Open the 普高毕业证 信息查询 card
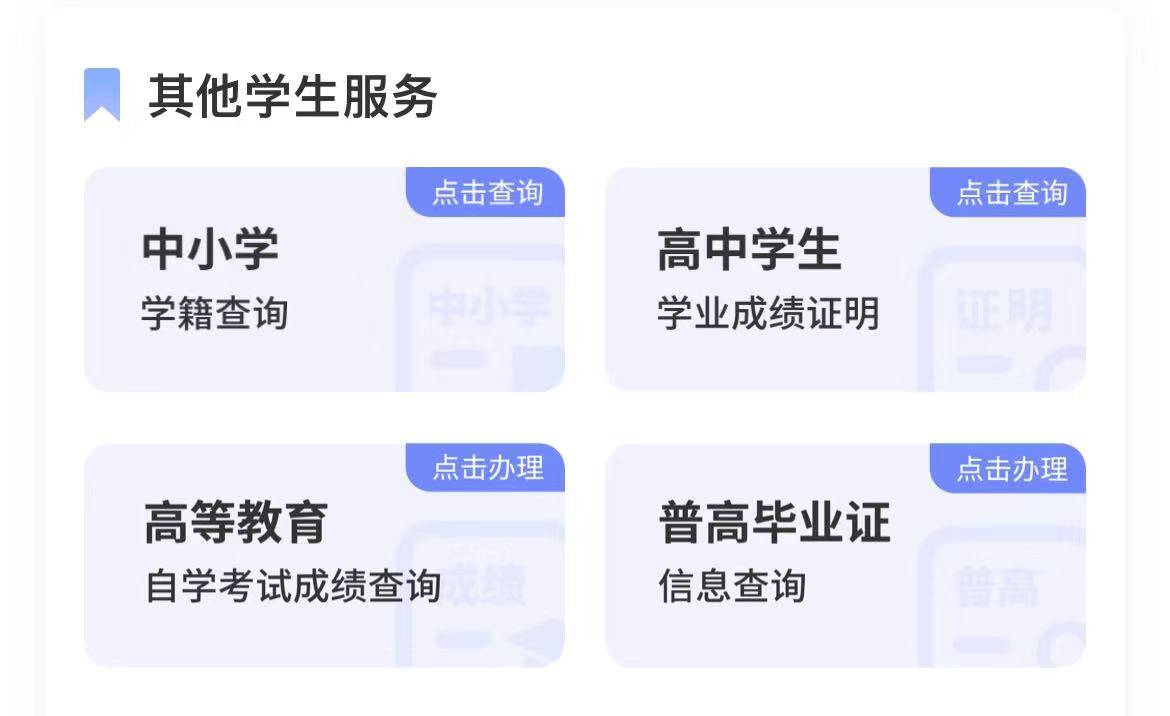 pyautogui.click(x=845, y=556)
